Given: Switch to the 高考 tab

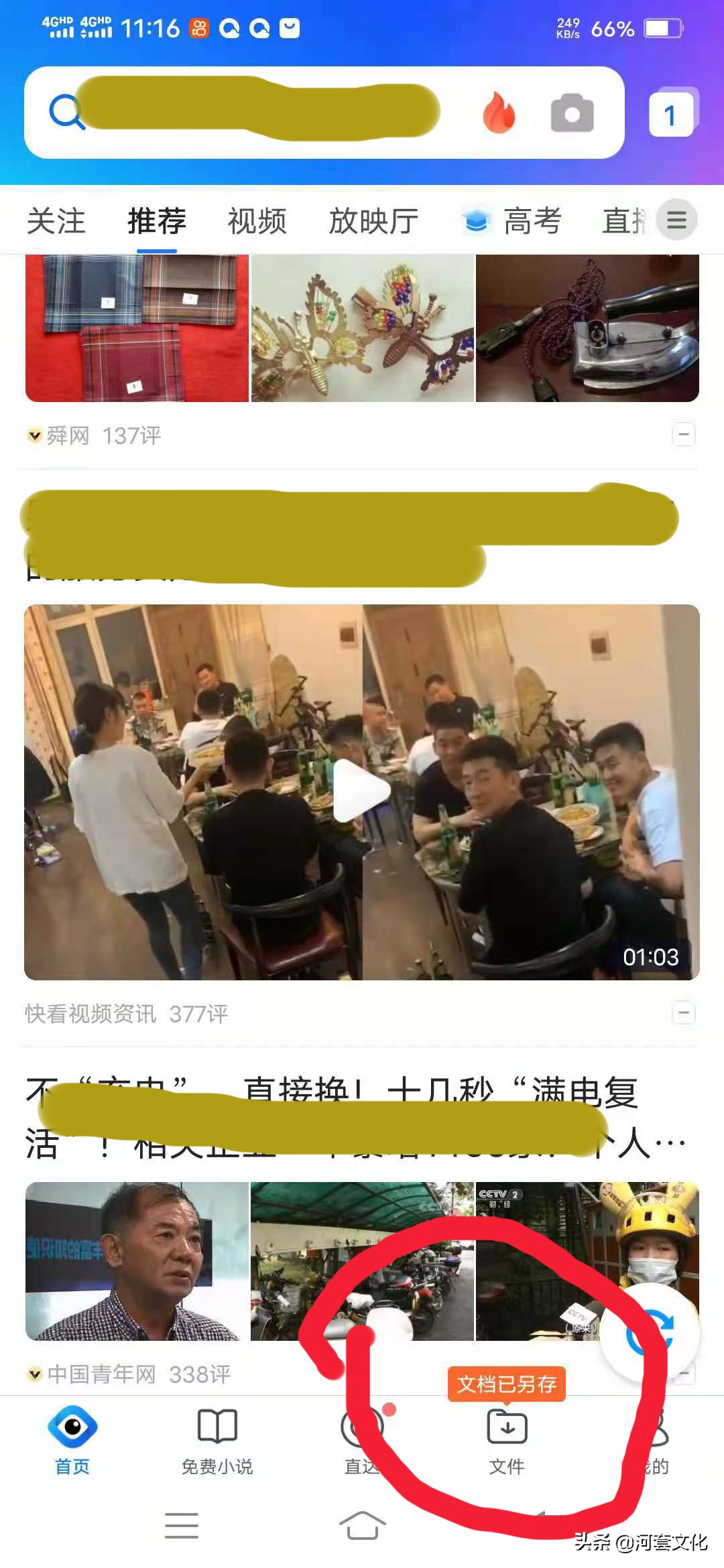Looking at the screenshot, I should pos(512,220).
